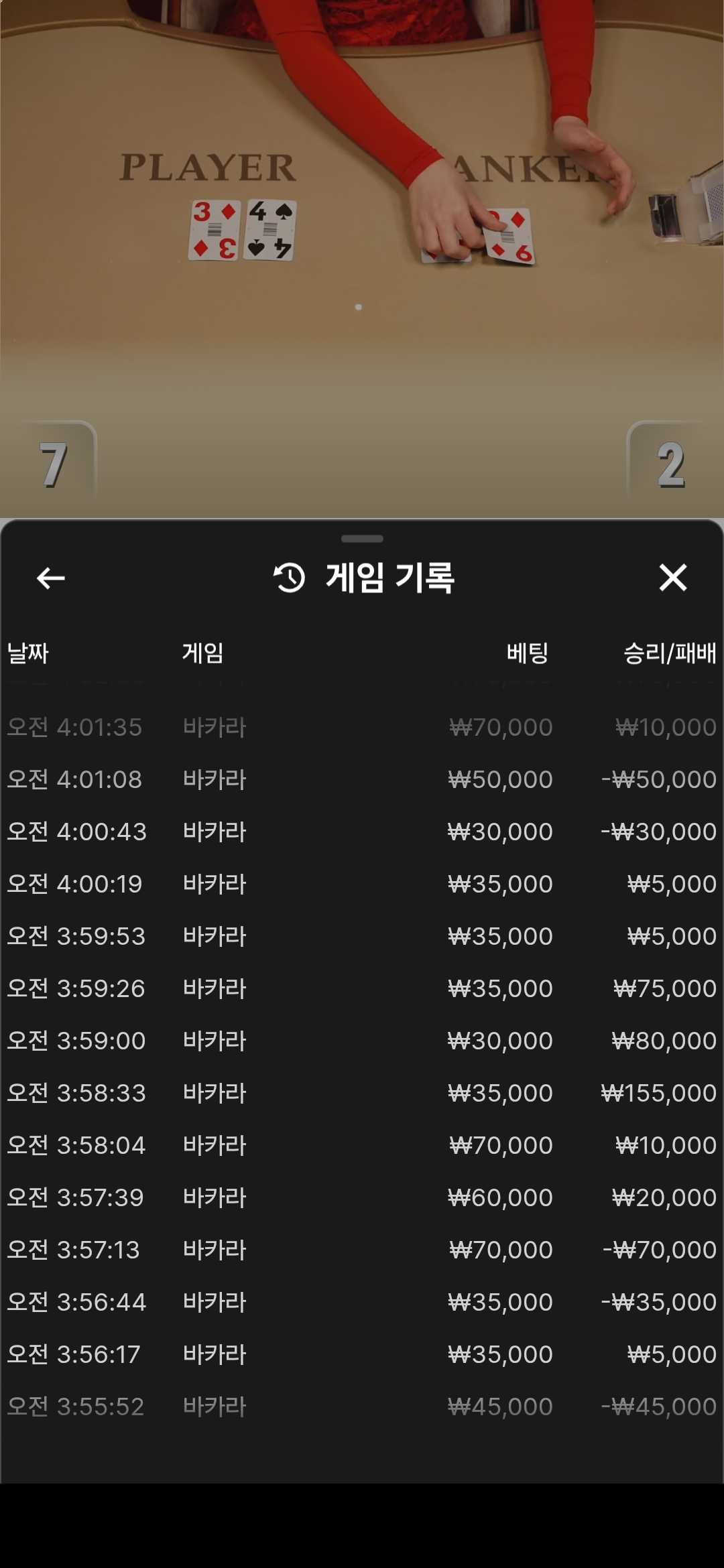
Task: Select the 오전 3:57:39 game entry
Action: [x=362, y=1197]
